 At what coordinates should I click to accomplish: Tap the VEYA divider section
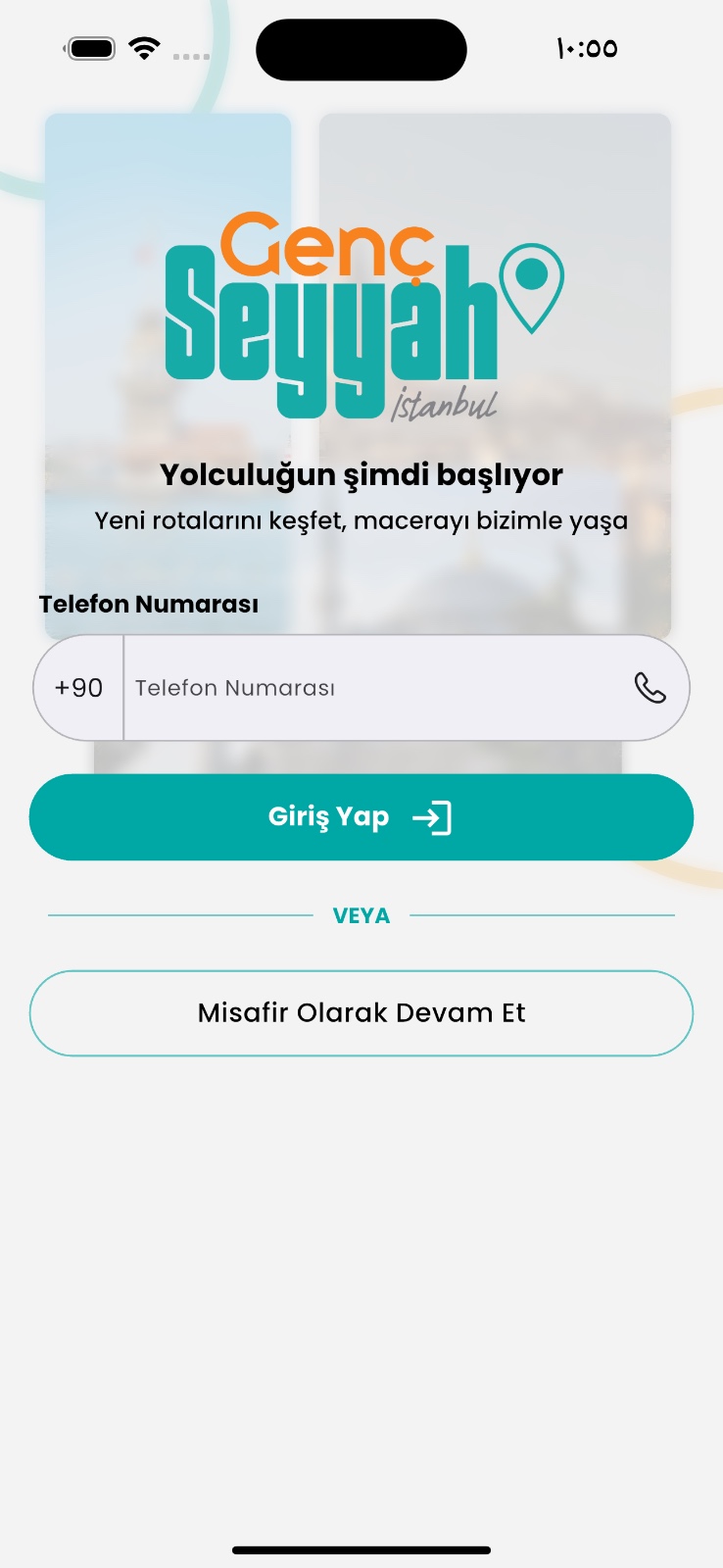pos(361,914)
